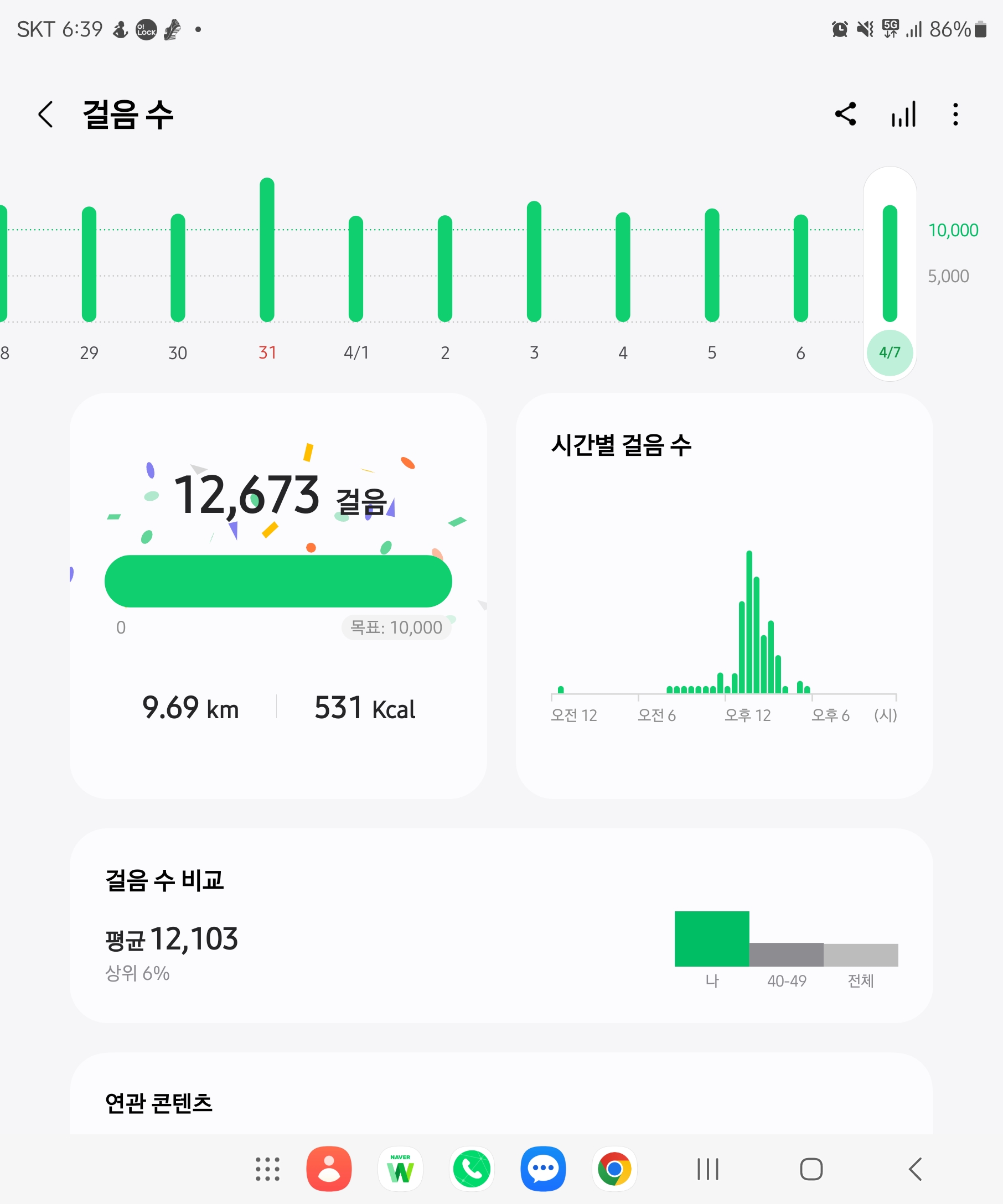The width and height of the screenshot is (1003, 1204).
Task: Open the 시간별 걸음 수 hourly card
Action: [723, 595]
